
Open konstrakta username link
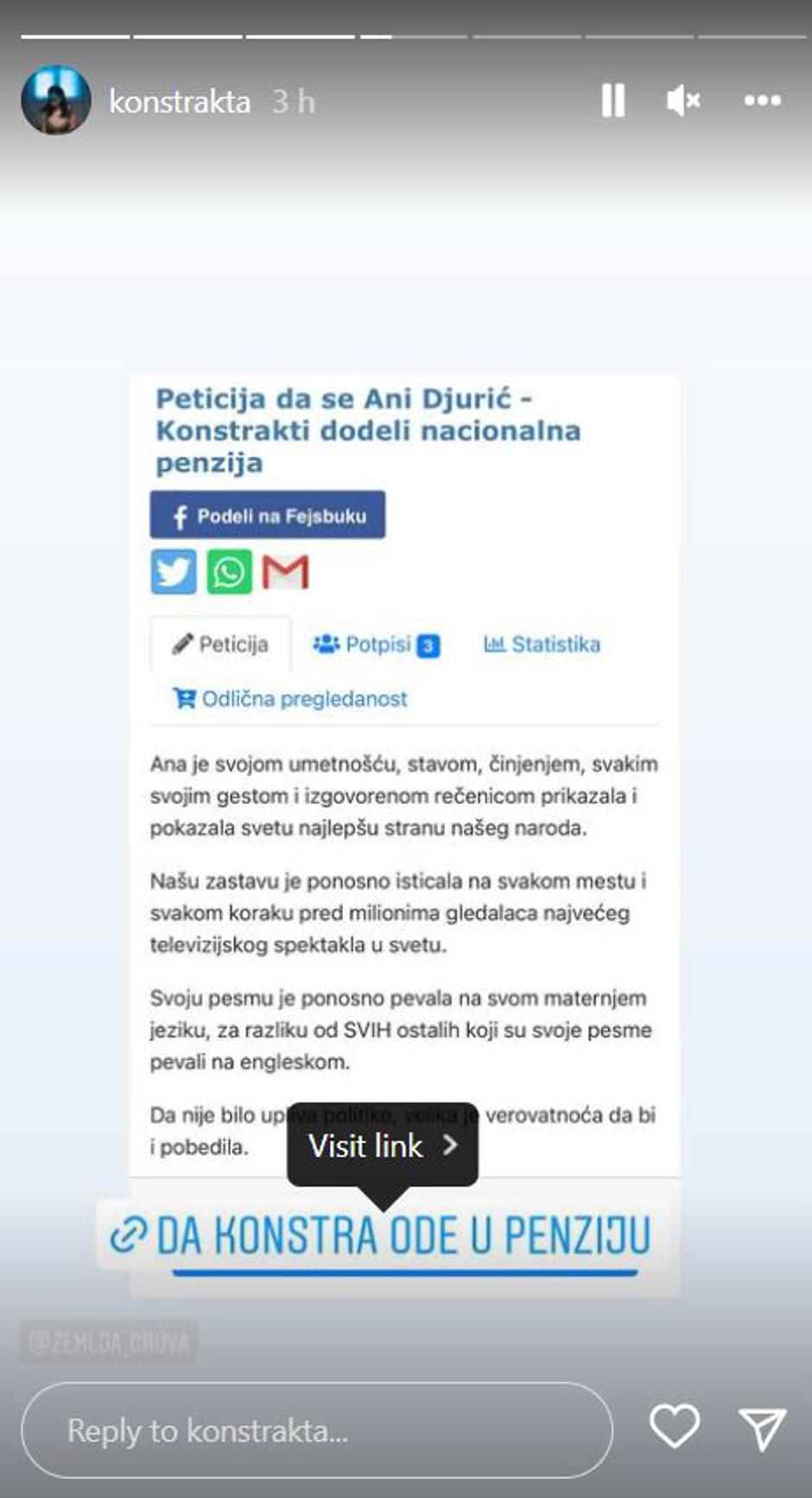180,102
